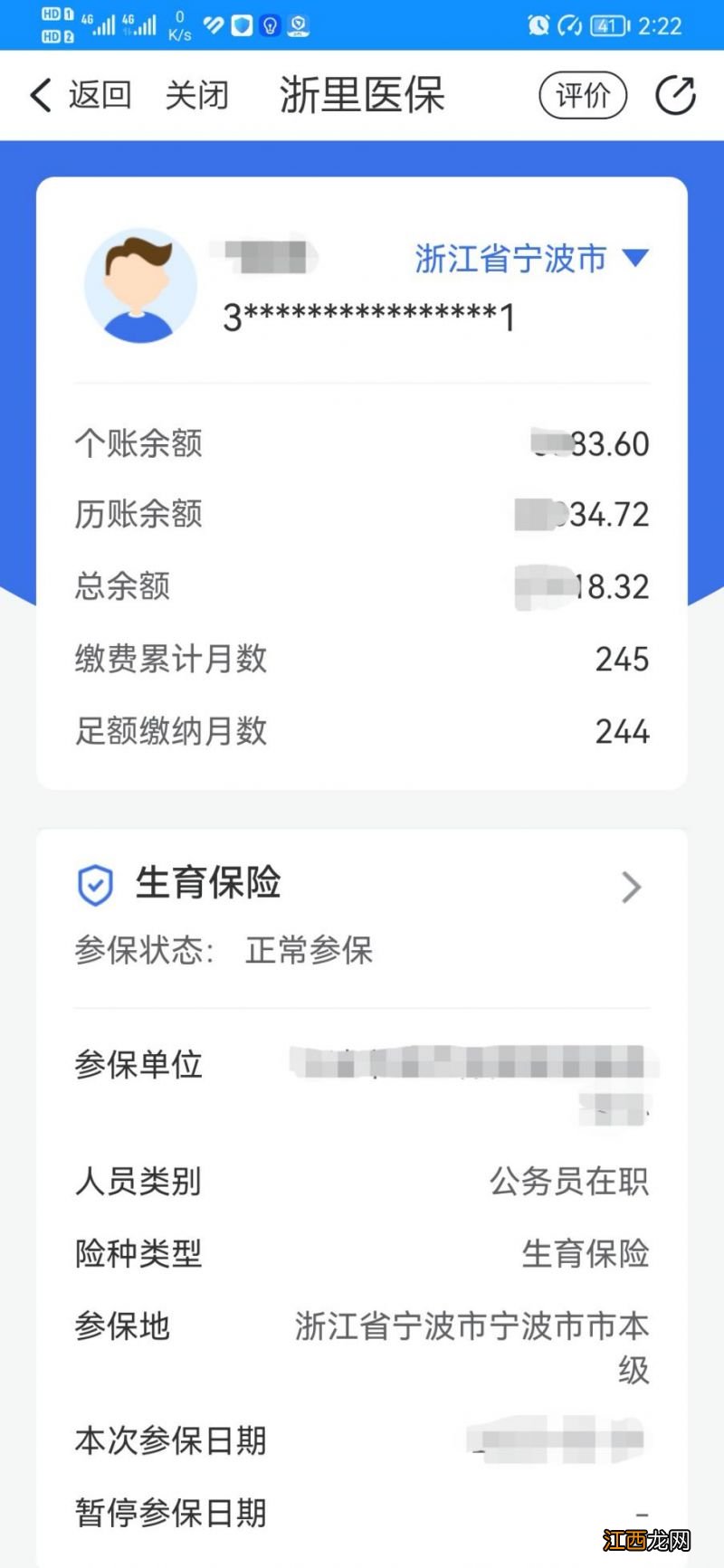Click the 返回 link

tap(100, 94)
